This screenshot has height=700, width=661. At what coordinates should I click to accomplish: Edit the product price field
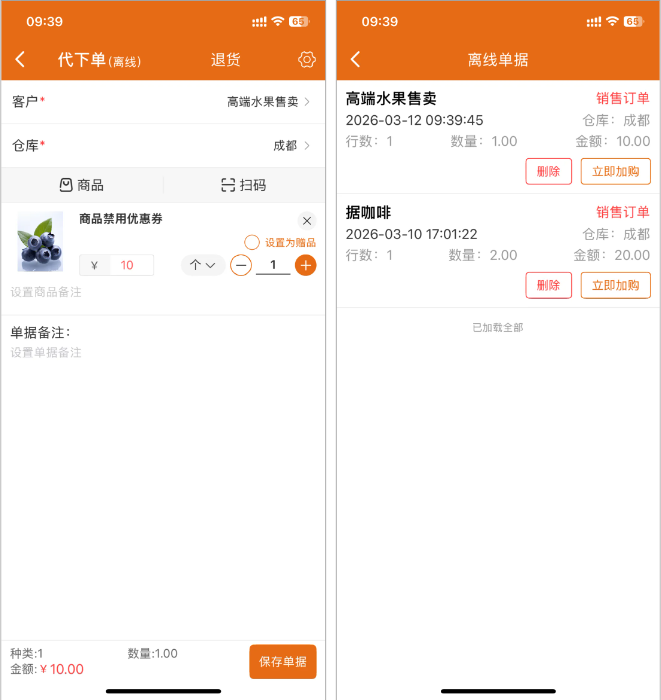127,265
